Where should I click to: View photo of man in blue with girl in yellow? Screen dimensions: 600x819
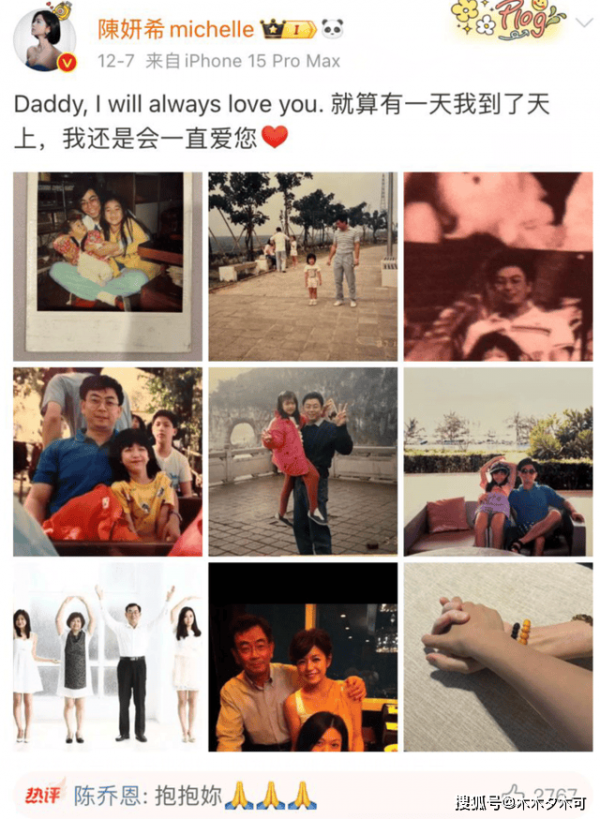tap(107, 461)
